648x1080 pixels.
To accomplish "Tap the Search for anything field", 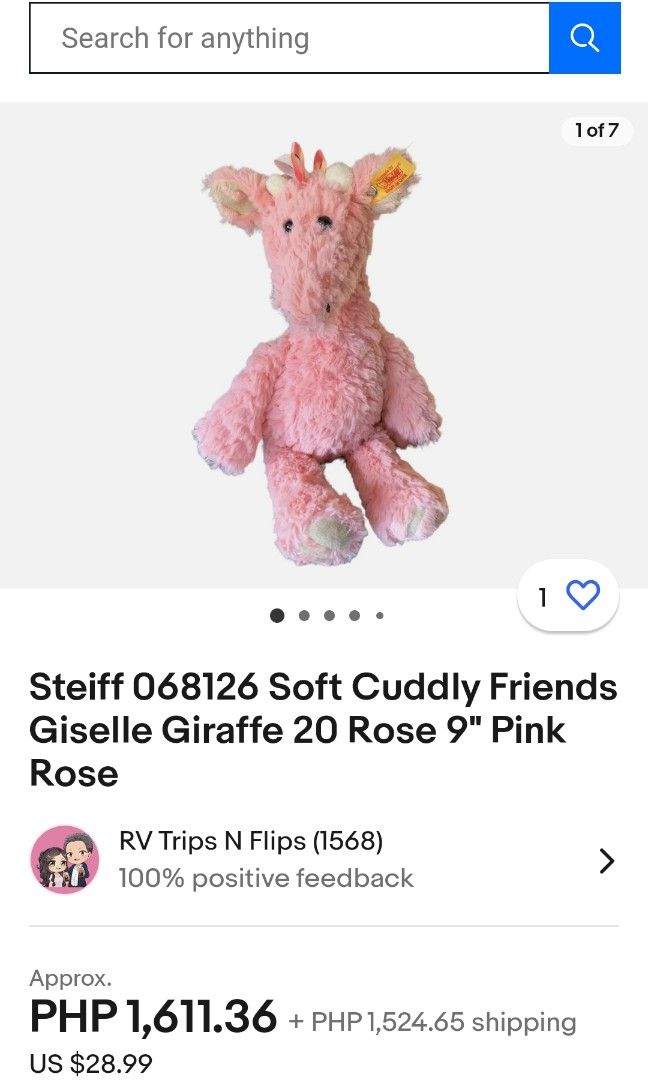I will [289, 39].
